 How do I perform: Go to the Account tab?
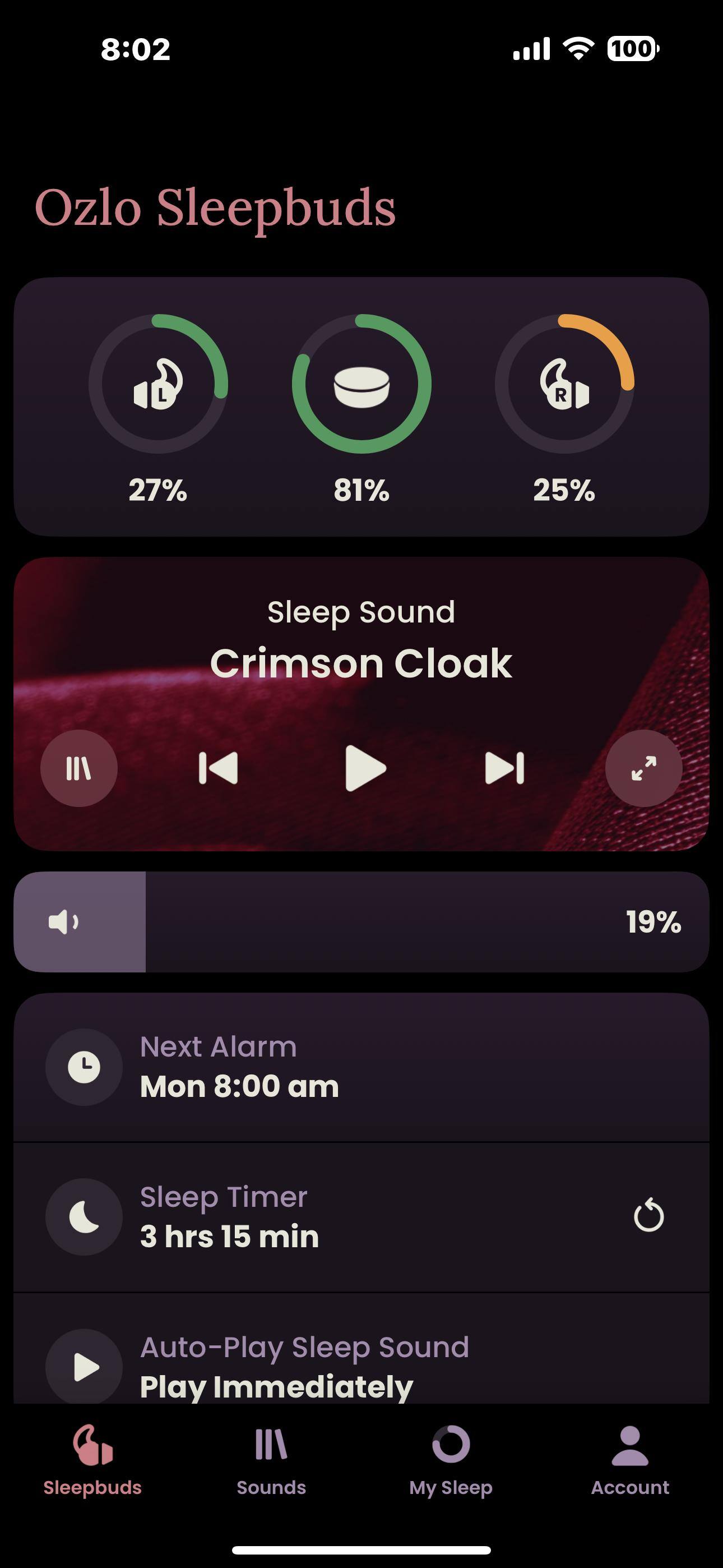[630, 1461]
